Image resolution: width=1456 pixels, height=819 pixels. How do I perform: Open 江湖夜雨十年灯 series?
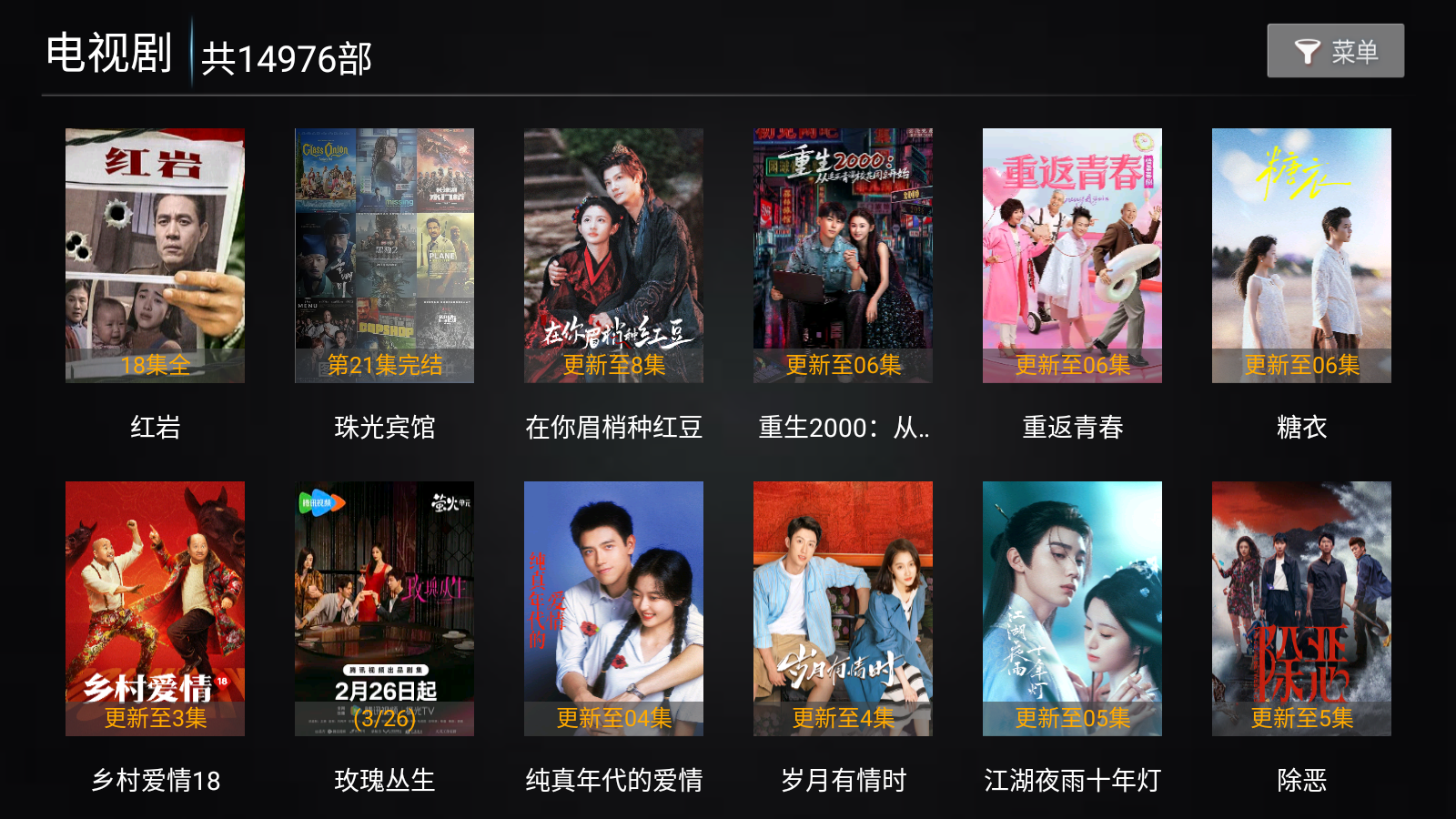1072,609
